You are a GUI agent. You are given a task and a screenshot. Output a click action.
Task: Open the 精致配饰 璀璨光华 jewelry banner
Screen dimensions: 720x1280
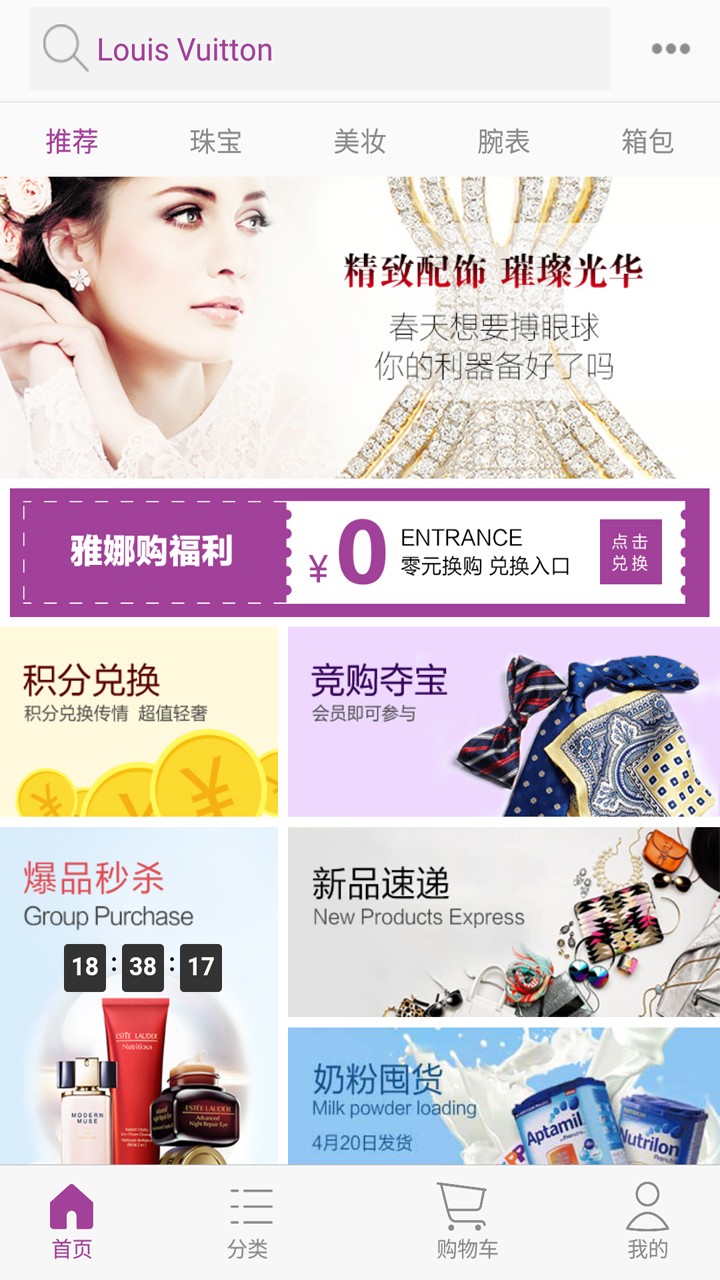[360, 327]
